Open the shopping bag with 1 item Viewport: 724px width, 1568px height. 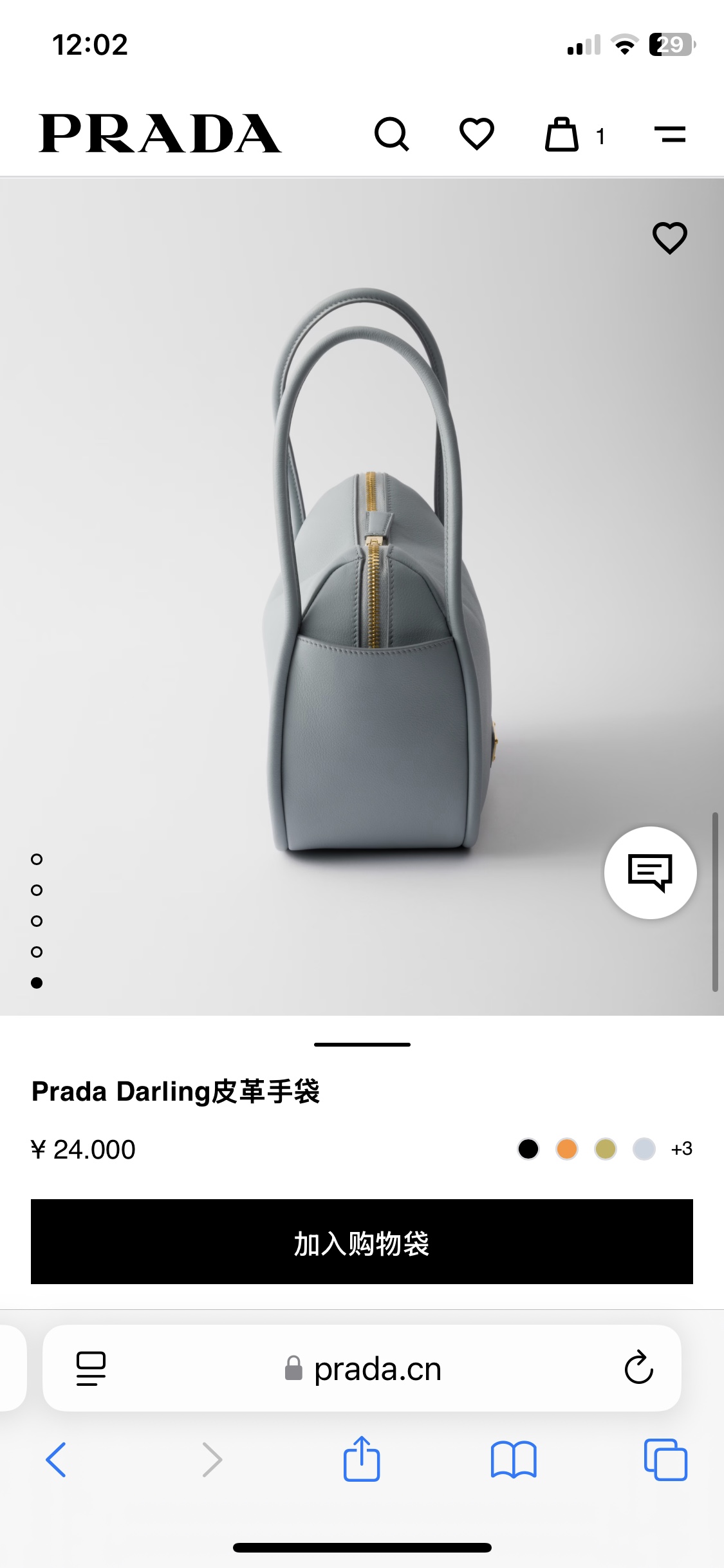coord(562,135)
